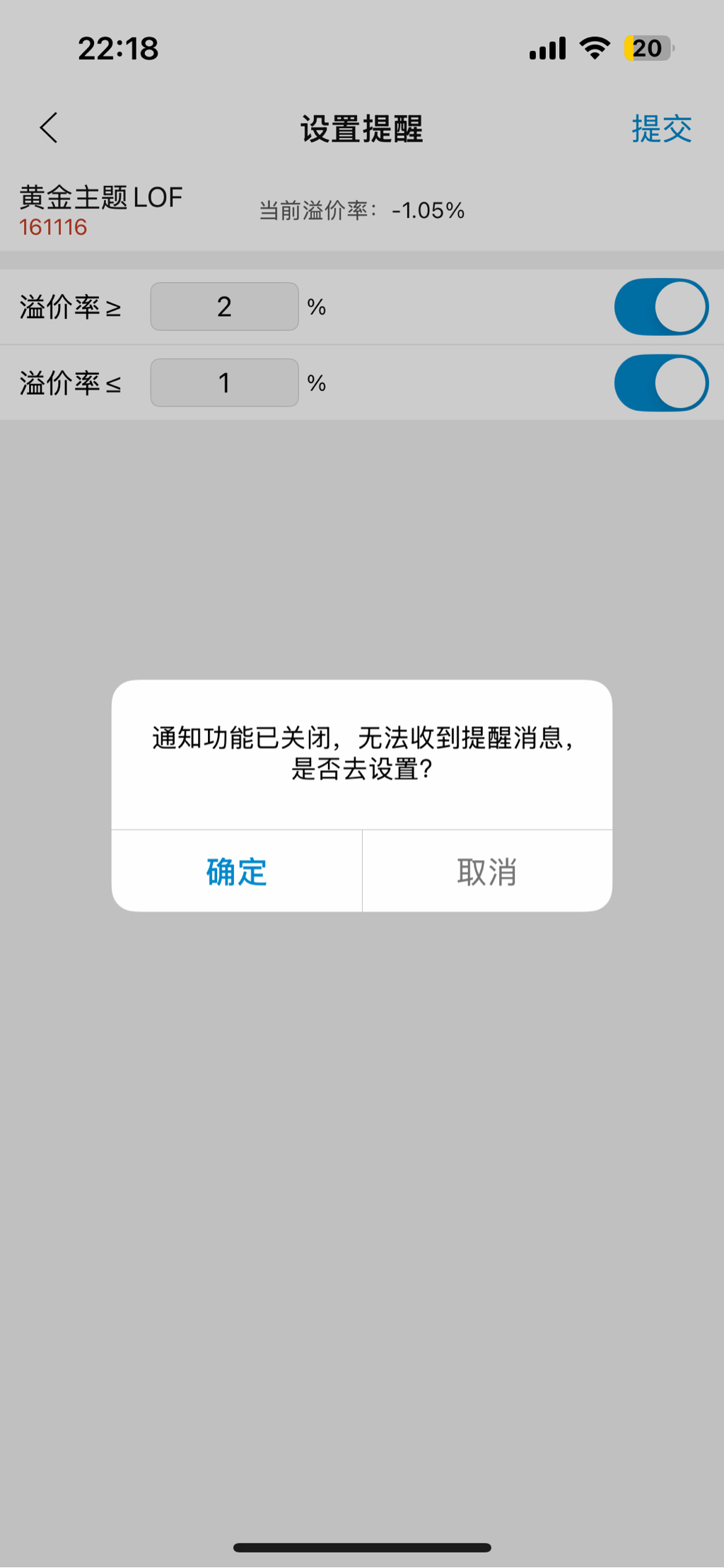724x1568 pixels.
Task: Toggle the 溢价率 ≥ alert switch
Action: (x=661, y=307)
